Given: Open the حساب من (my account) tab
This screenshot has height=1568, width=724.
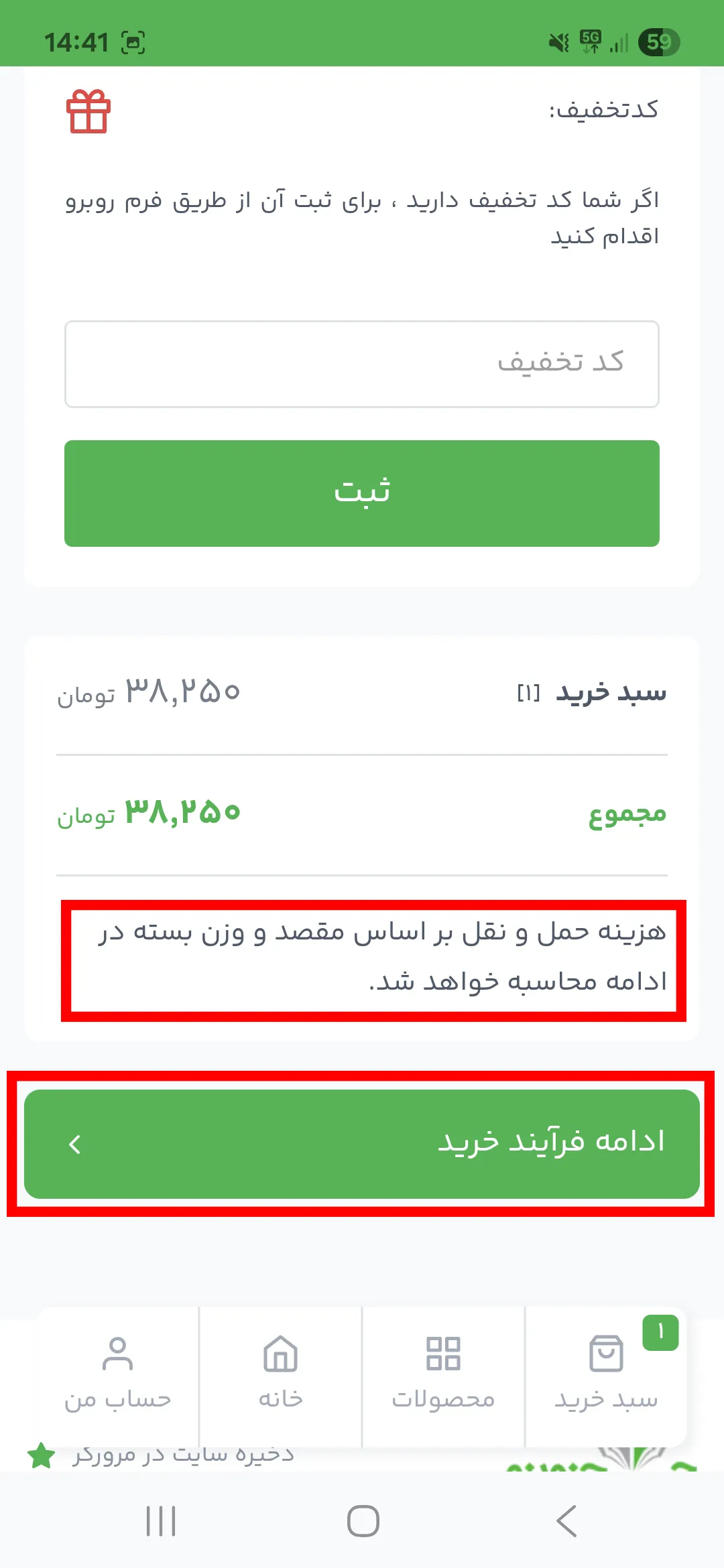Looking at the screenshot, I should pos(118,1374).
